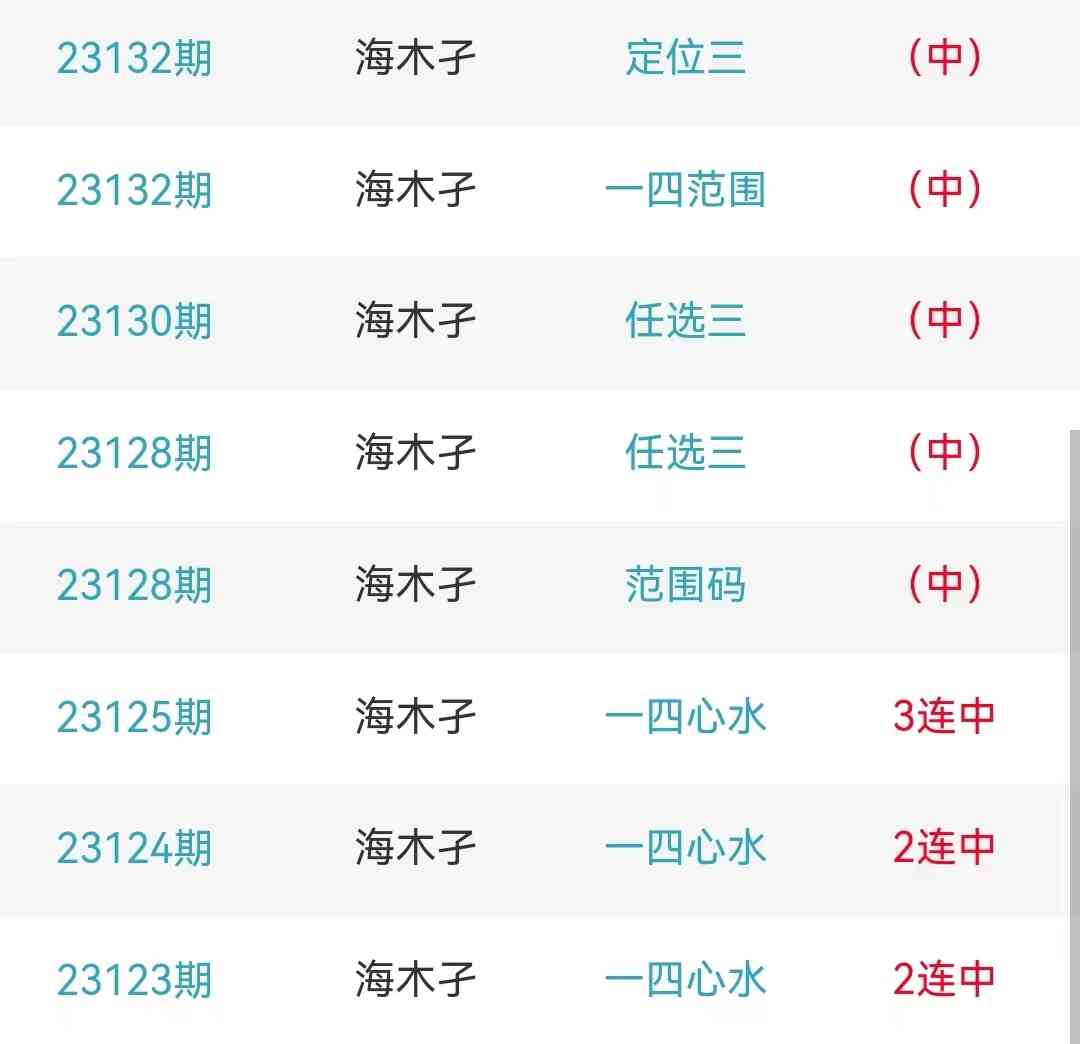Open the 23132期 定位三 entry
Image resolution: width=1080 pixels, height=1044 pixels.
(x=685, y=58)
